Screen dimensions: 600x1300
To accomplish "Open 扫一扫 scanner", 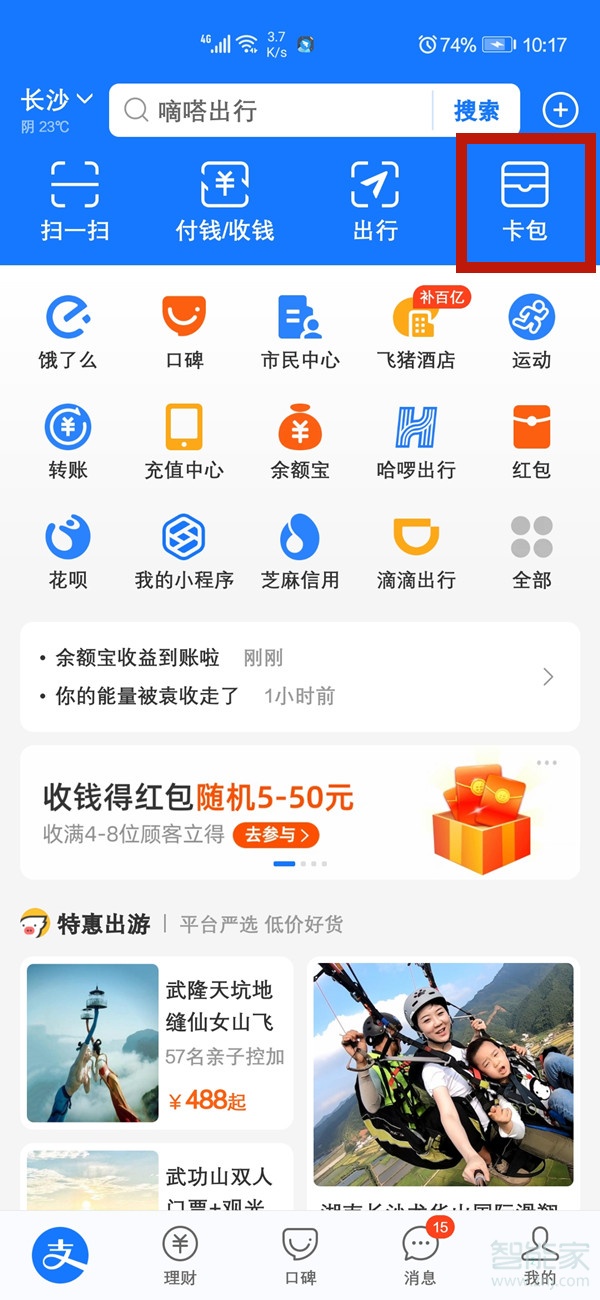I will [75, 200].
